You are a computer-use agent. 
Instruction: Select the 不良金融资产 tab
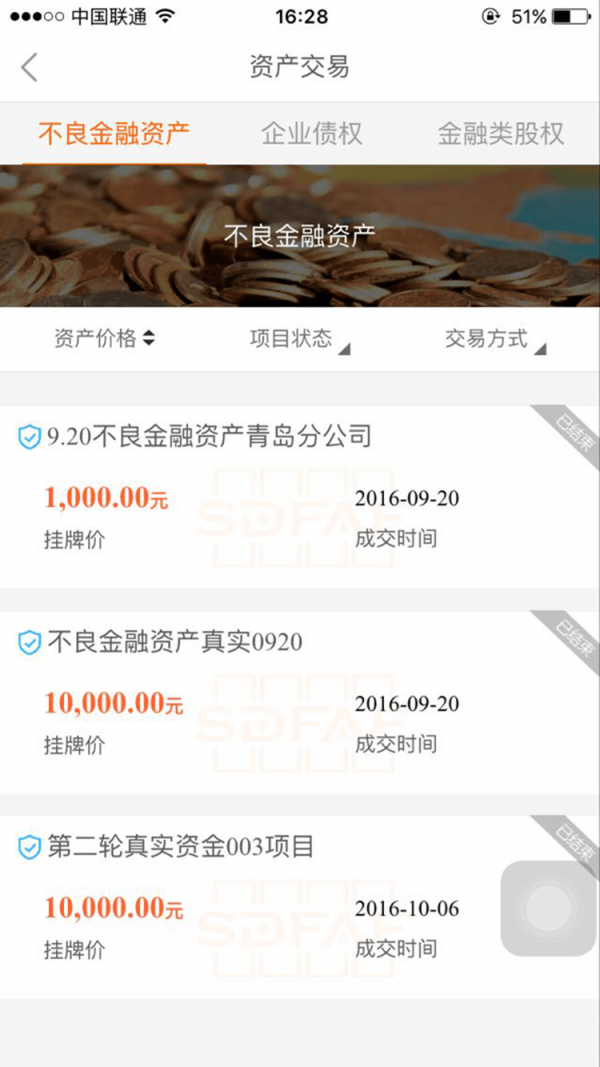click(113, 134)
